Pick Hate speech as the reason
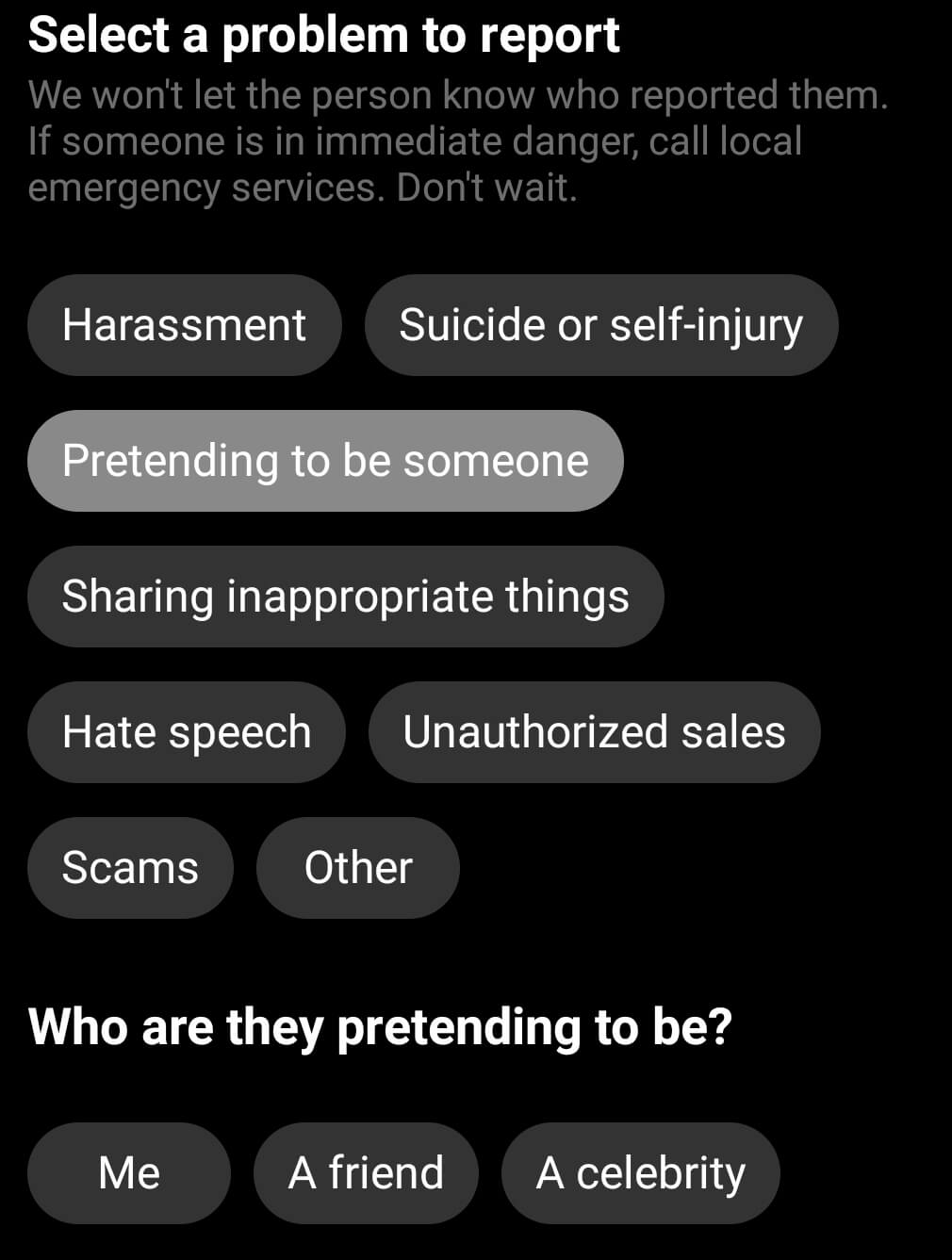This screenshot has height=1260, width=952. click(186, 732)
